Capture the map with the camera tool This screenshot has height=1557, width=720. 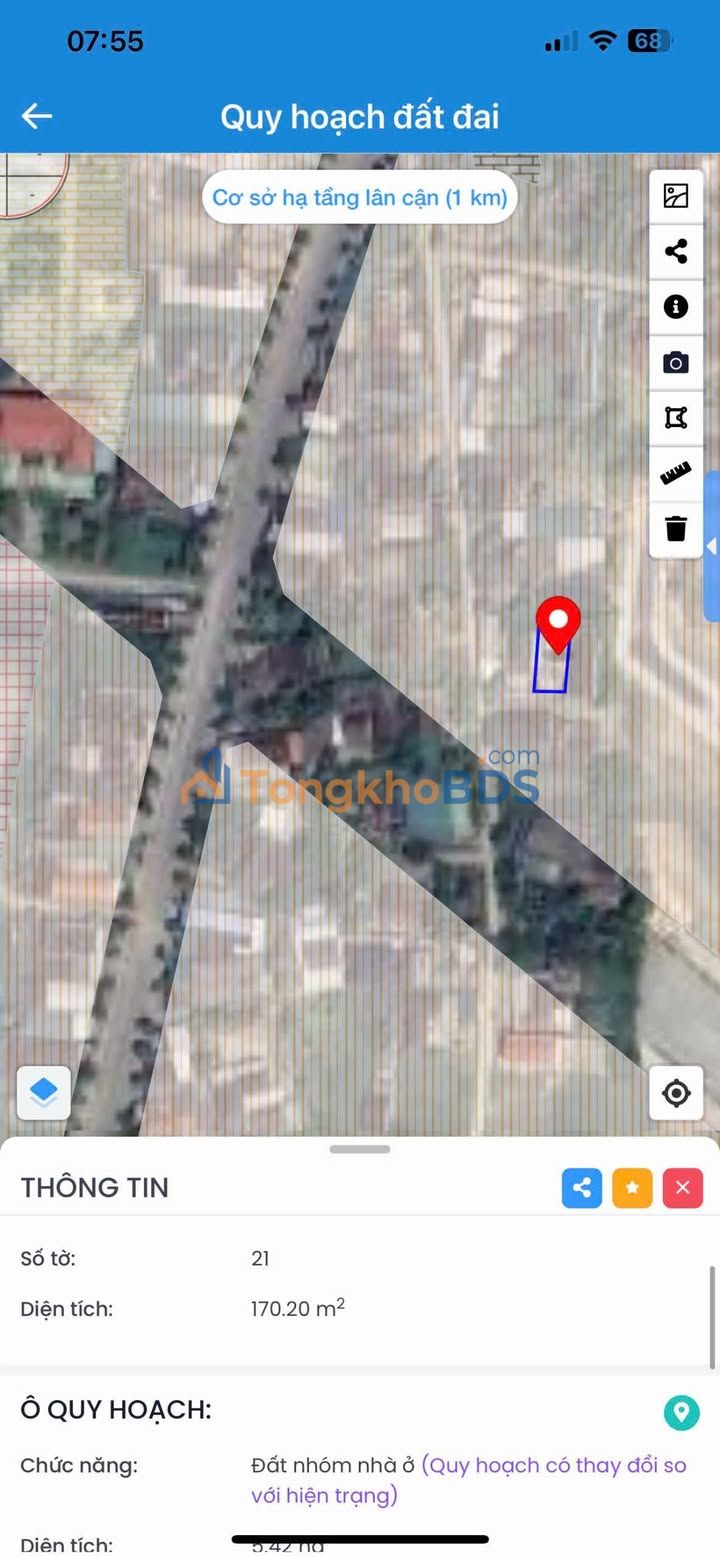point(676,362)
